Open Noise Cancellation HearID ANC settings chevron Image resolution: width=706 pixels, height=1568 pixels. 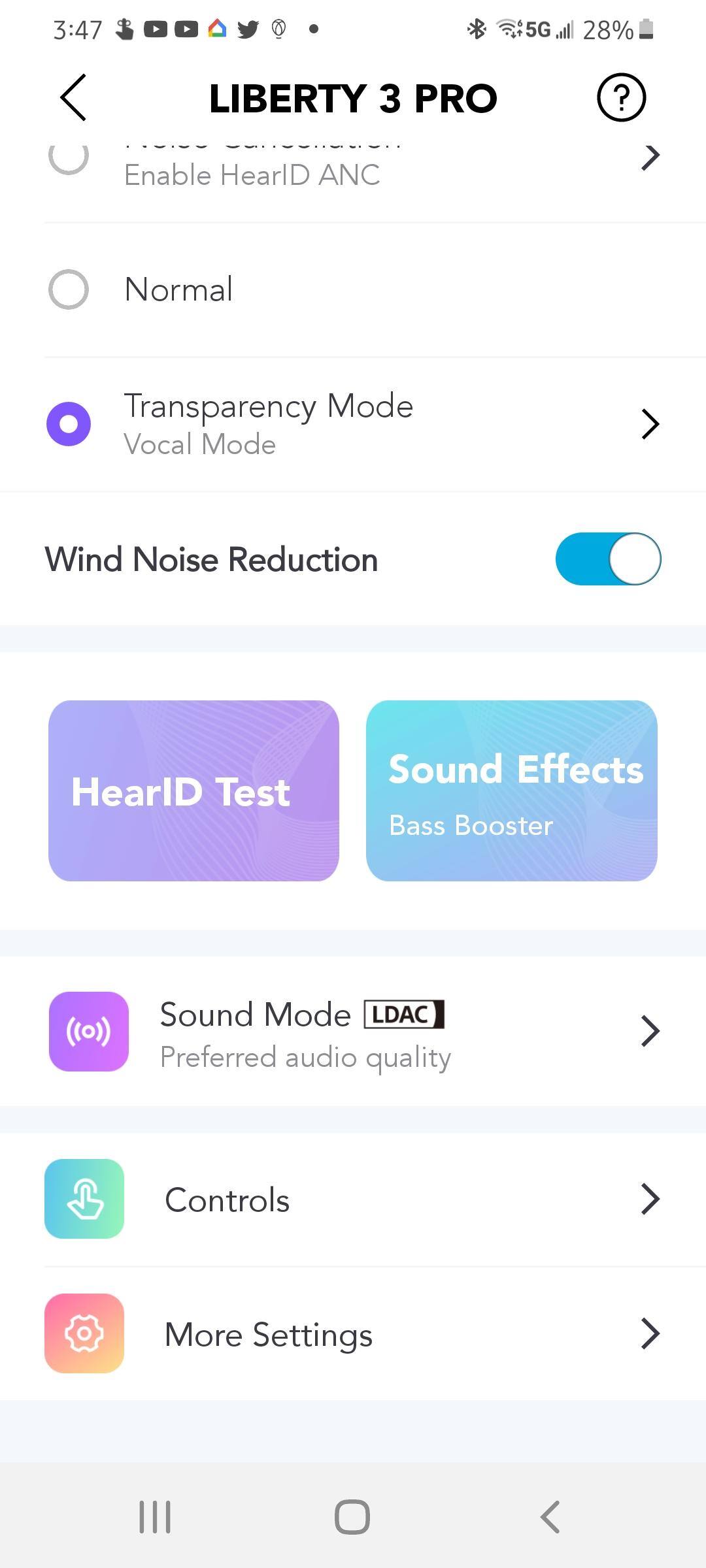(x=650, y=157)
